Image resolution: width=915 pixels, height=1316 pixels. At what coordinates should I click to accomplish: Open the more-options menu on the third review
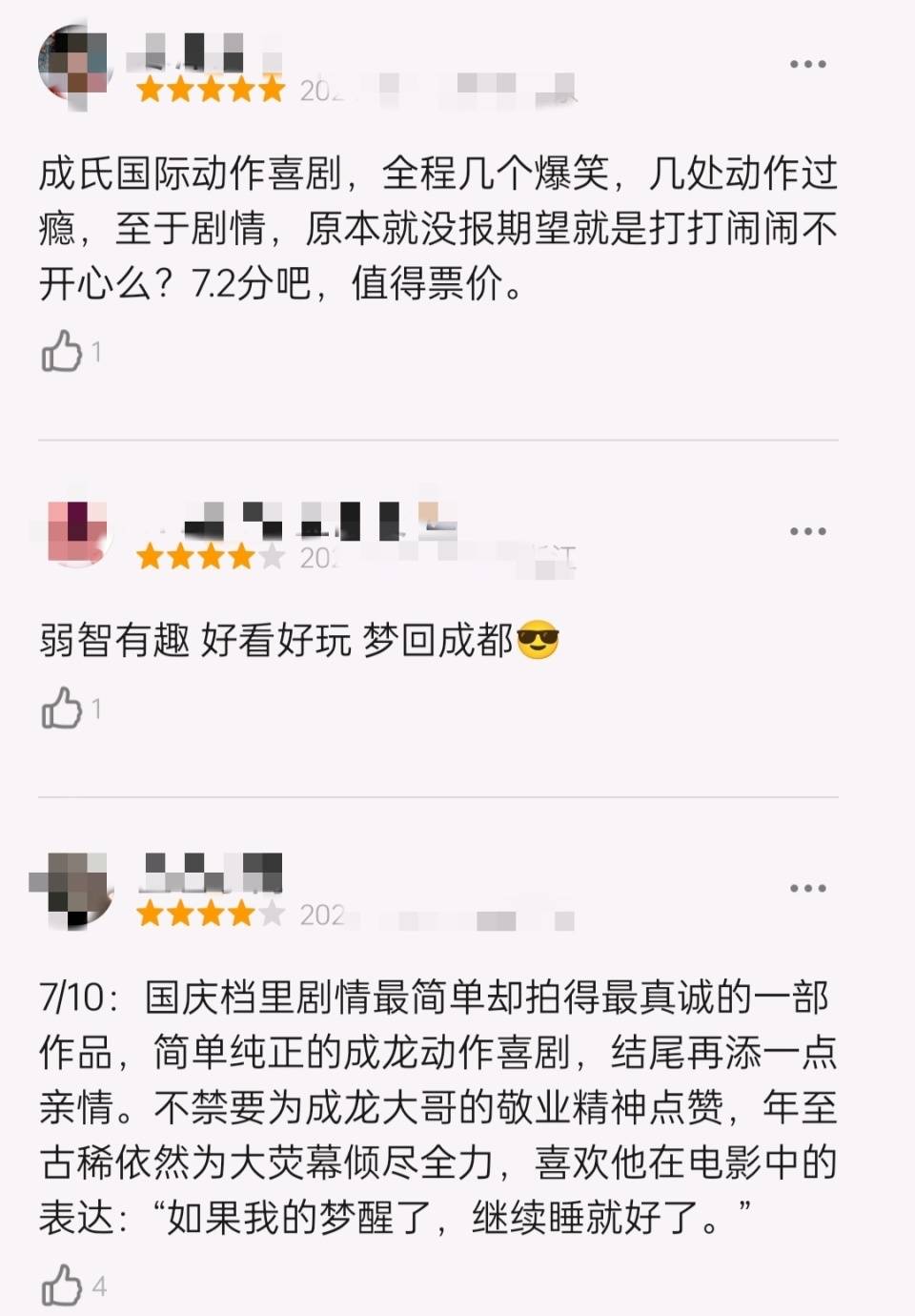pyautogui.click(x=808, y=887)
